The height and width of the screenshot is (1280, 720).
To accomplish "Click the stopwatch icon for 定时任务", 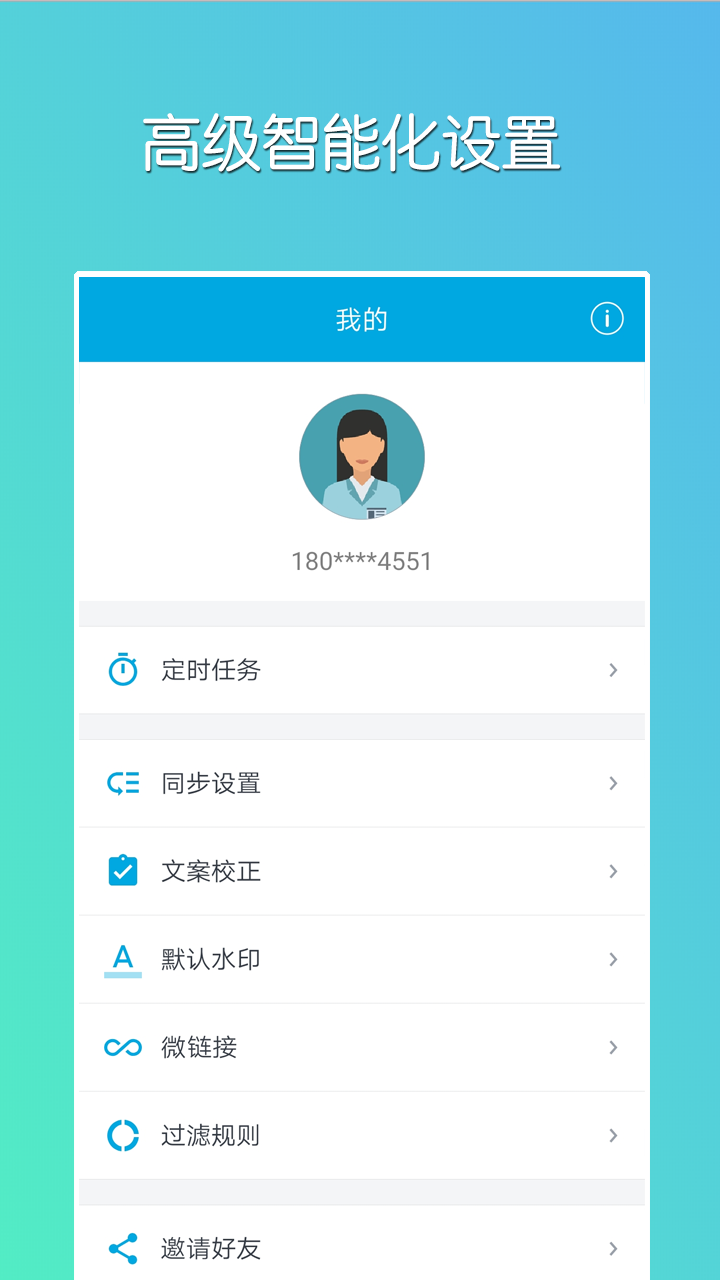I will coord(122,670).
